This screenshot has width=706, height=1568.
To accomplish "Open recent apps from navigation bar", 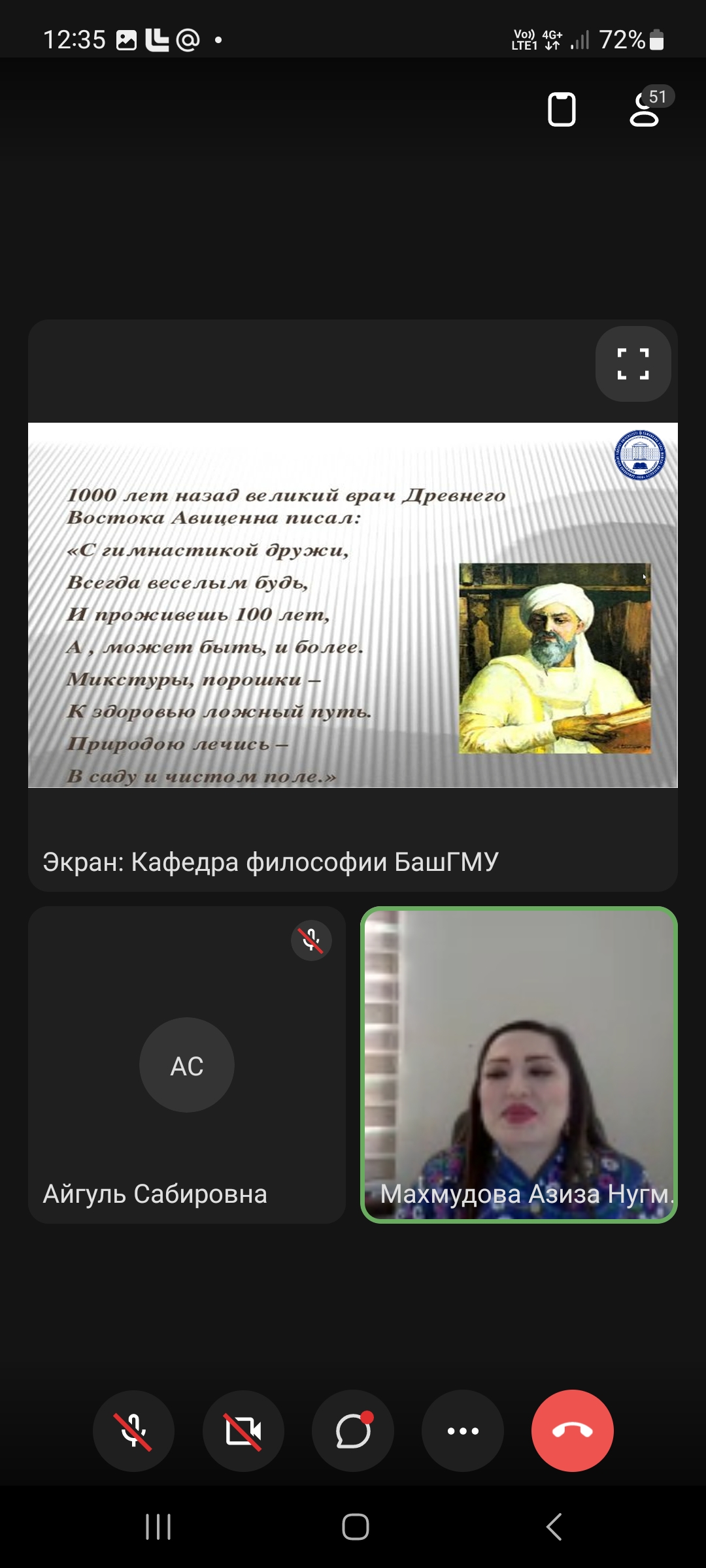I will point(158,1527).
